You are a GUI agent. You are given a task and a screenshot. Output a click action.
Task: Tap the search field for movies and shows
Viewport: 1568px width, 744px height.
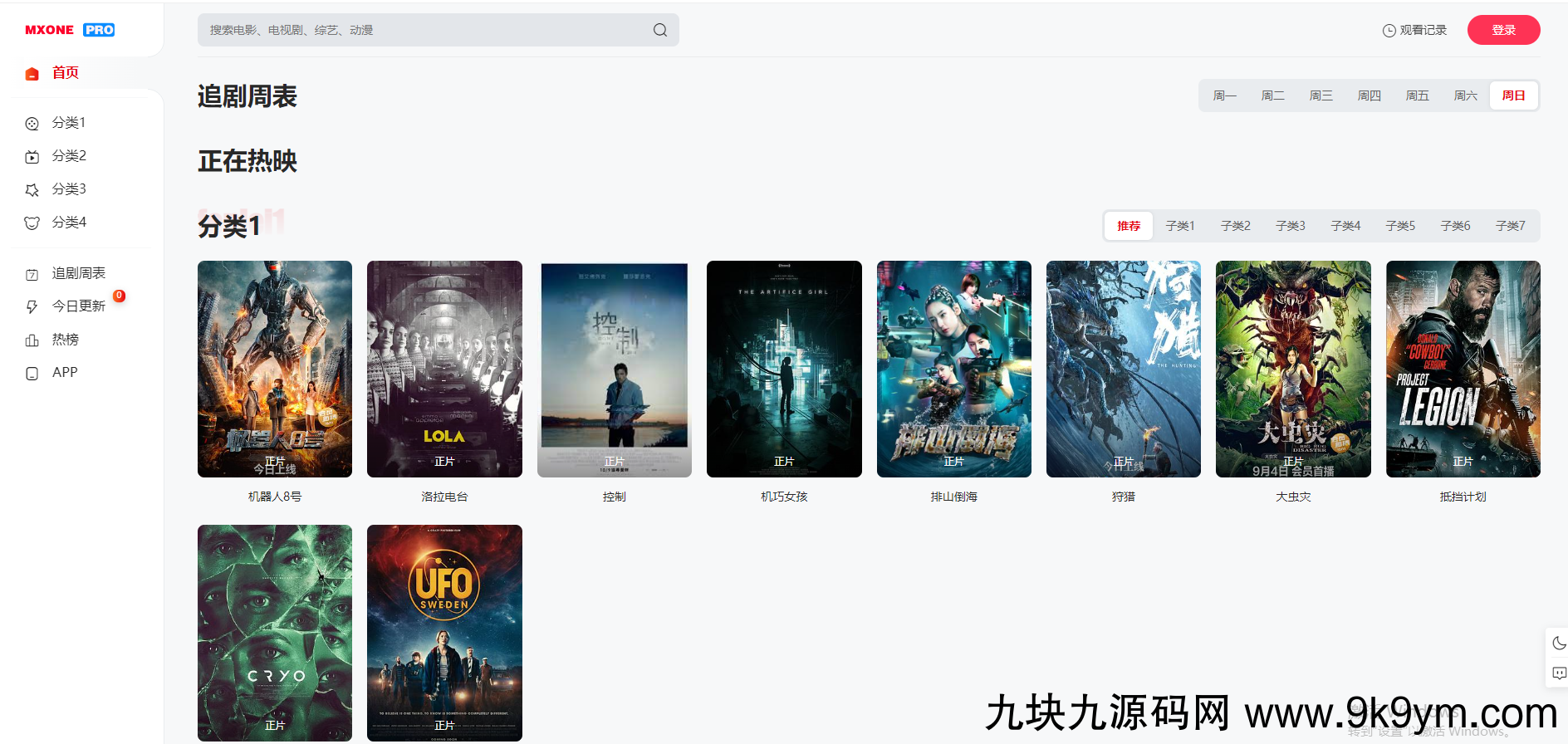(x=424, y=30)
